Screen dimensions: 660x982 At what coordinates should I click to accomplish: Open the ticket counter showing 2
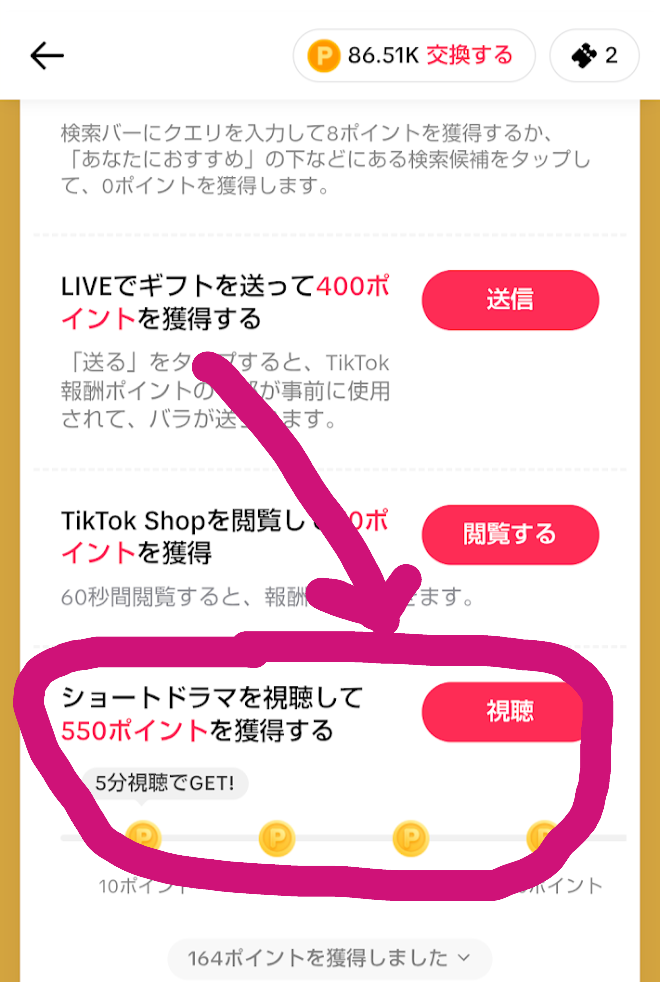594,55
